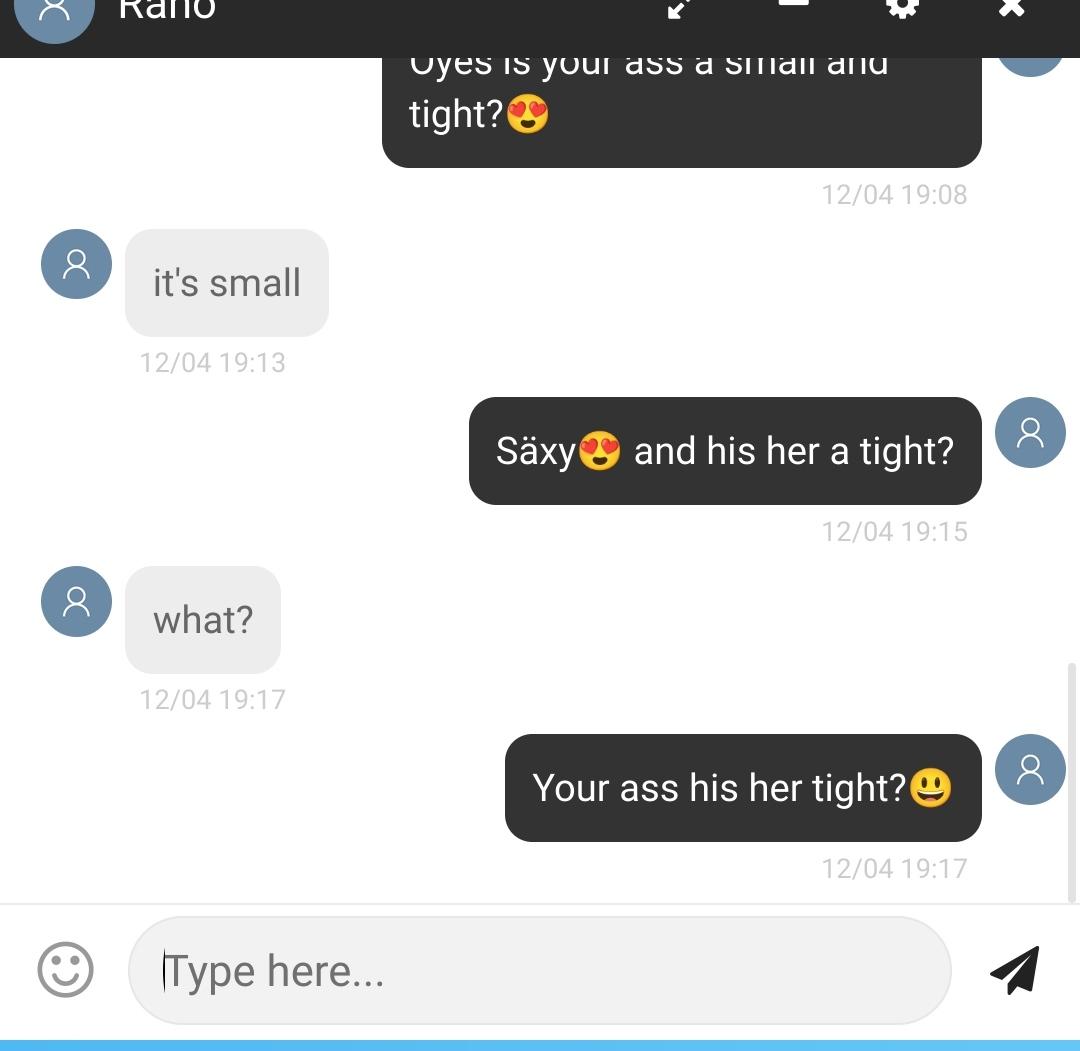This screenshot has height=1051, width=1080.
Task: Send the message with the paper plane
Action: (x=1014, y=970)
